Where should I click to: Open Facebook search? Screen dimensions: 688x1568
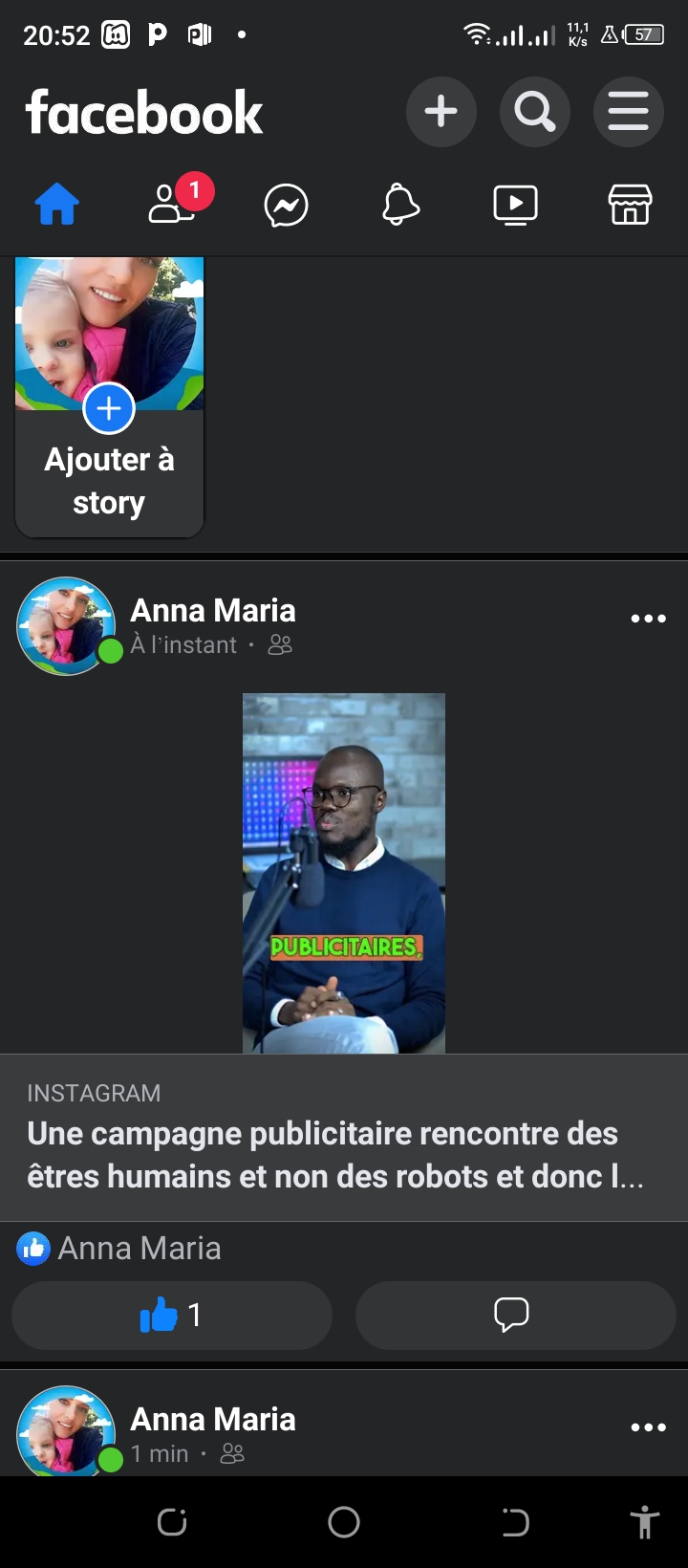pyautogui.click(x=534, y=112)
